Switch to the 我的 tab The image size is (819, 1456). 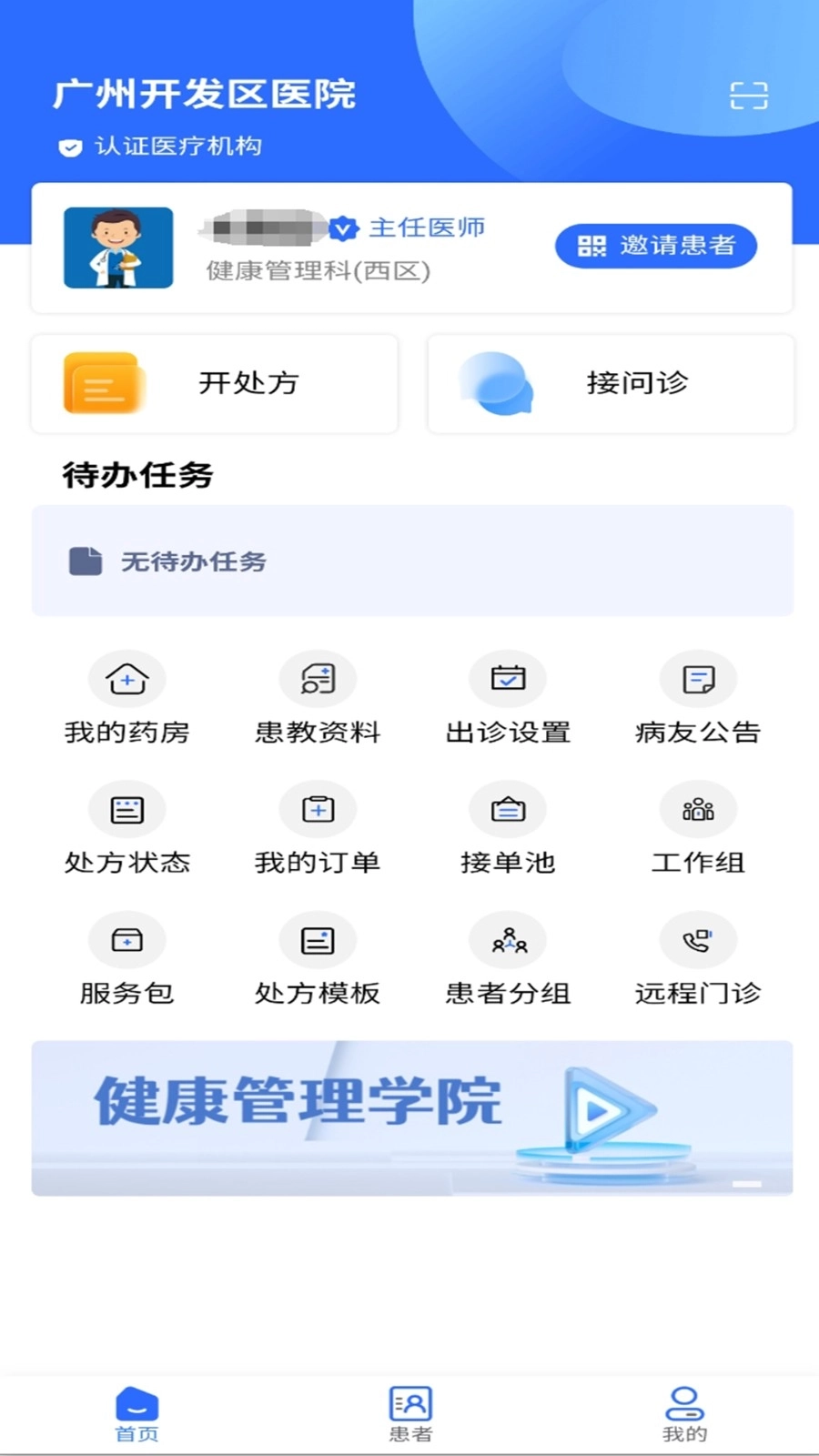tap(684, 1414)
